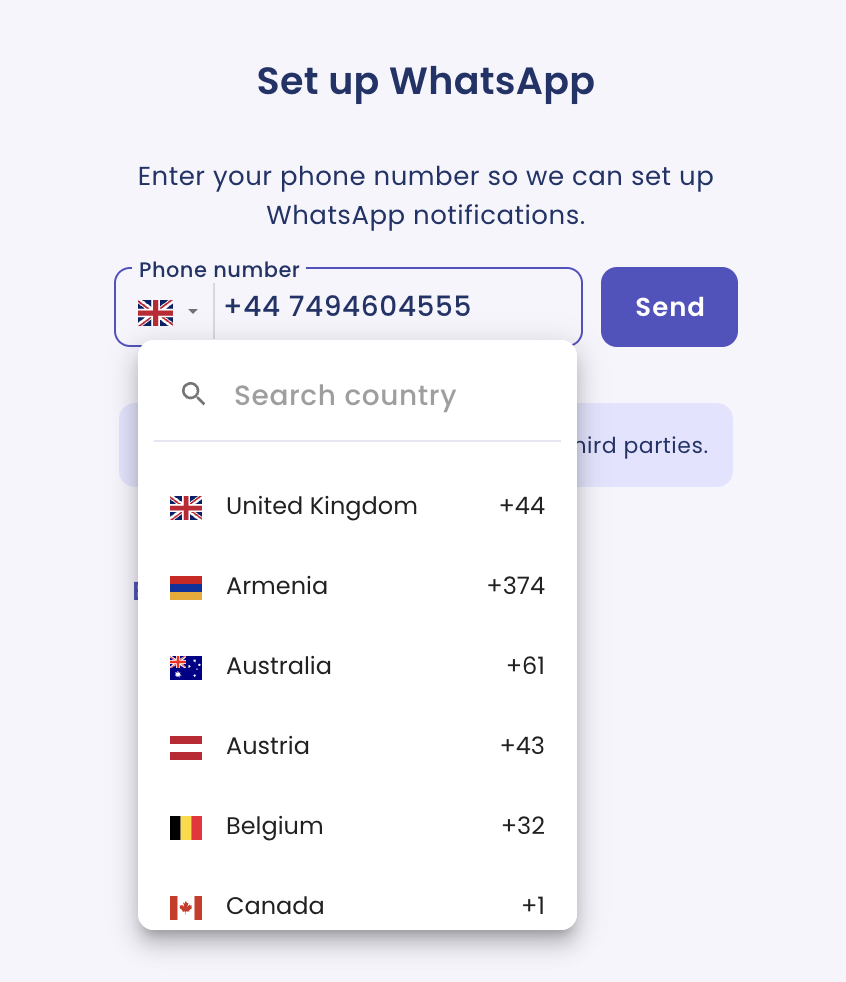The image size is (846, 982).
Task: Select Australia with code +61
Action: (x=279, y=667)
